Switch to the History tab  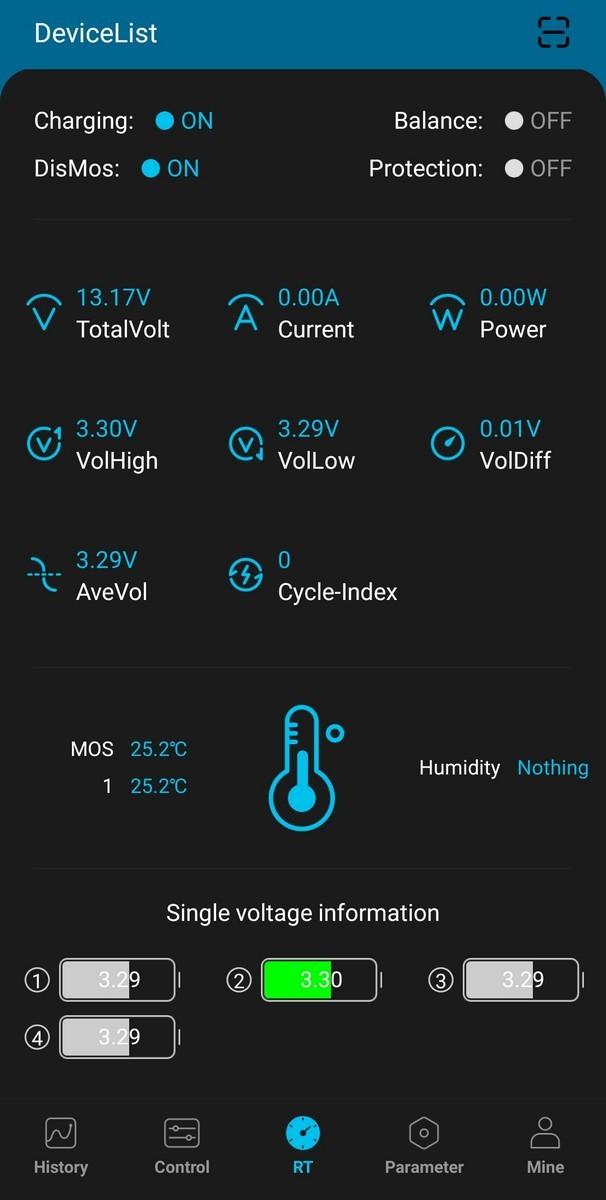(x=61, y=1146)
